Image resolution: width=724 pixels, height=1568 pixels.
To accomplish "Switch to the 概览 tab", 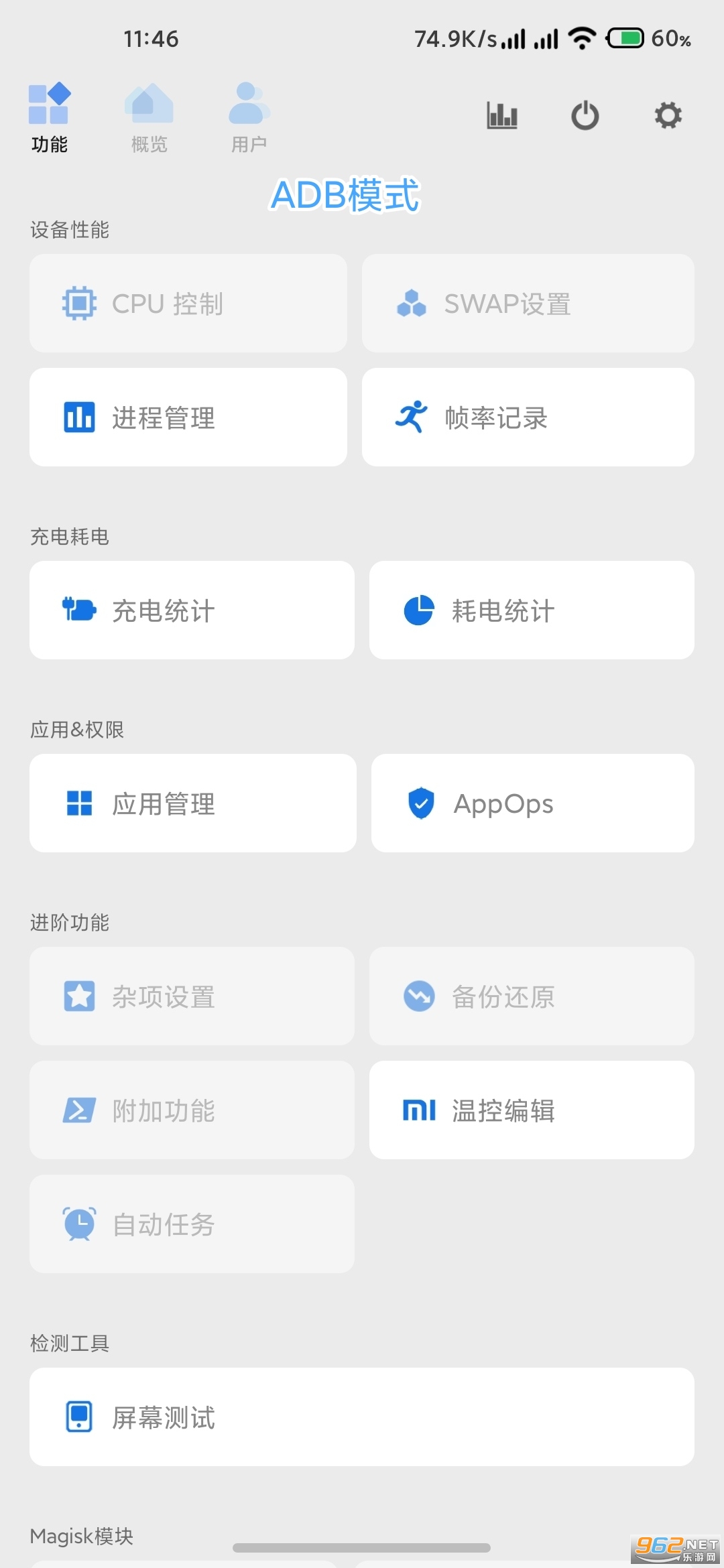I will 149,117.
